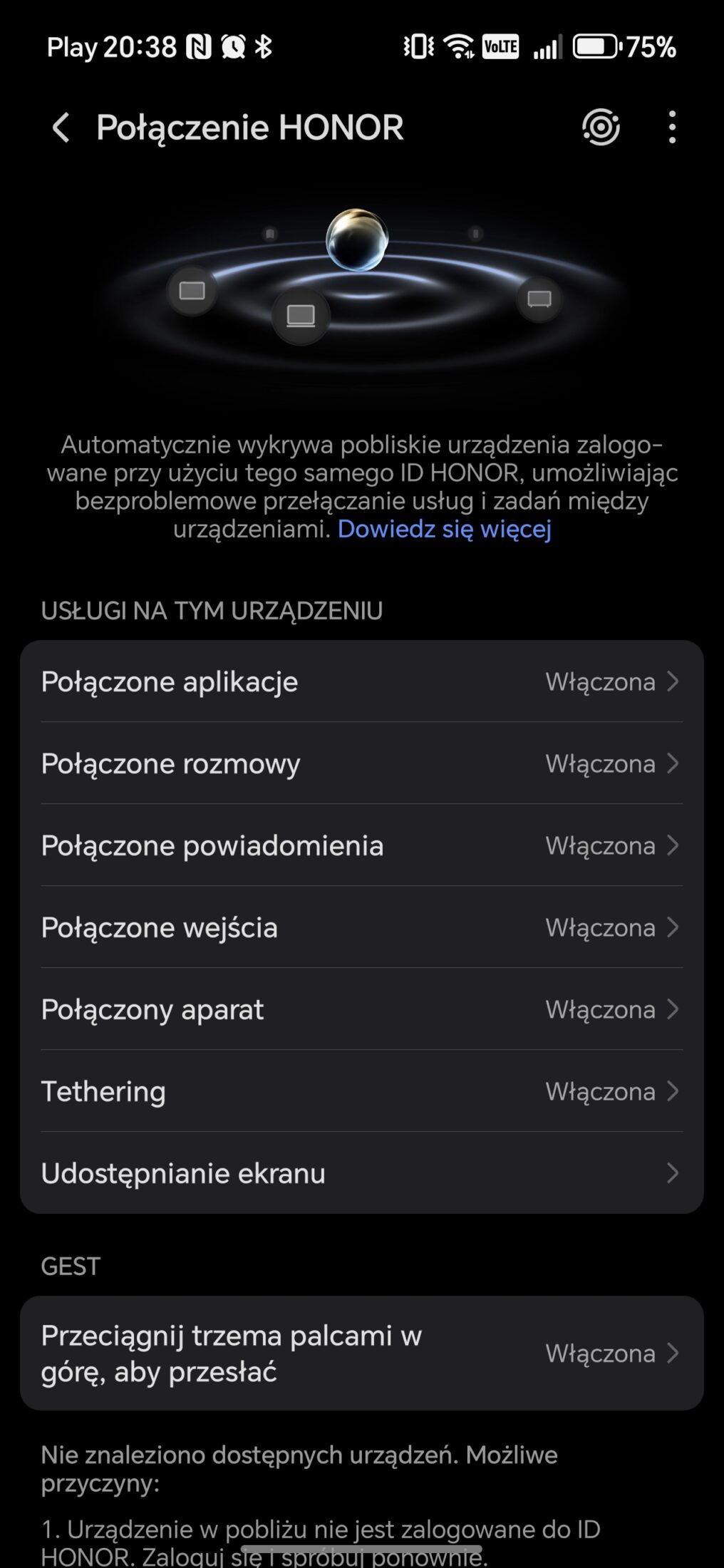Follow the Dowiedz się więcej link
Image resolution: width=724 pixels, height=1568 pixels.
click(x=445, y=529)
